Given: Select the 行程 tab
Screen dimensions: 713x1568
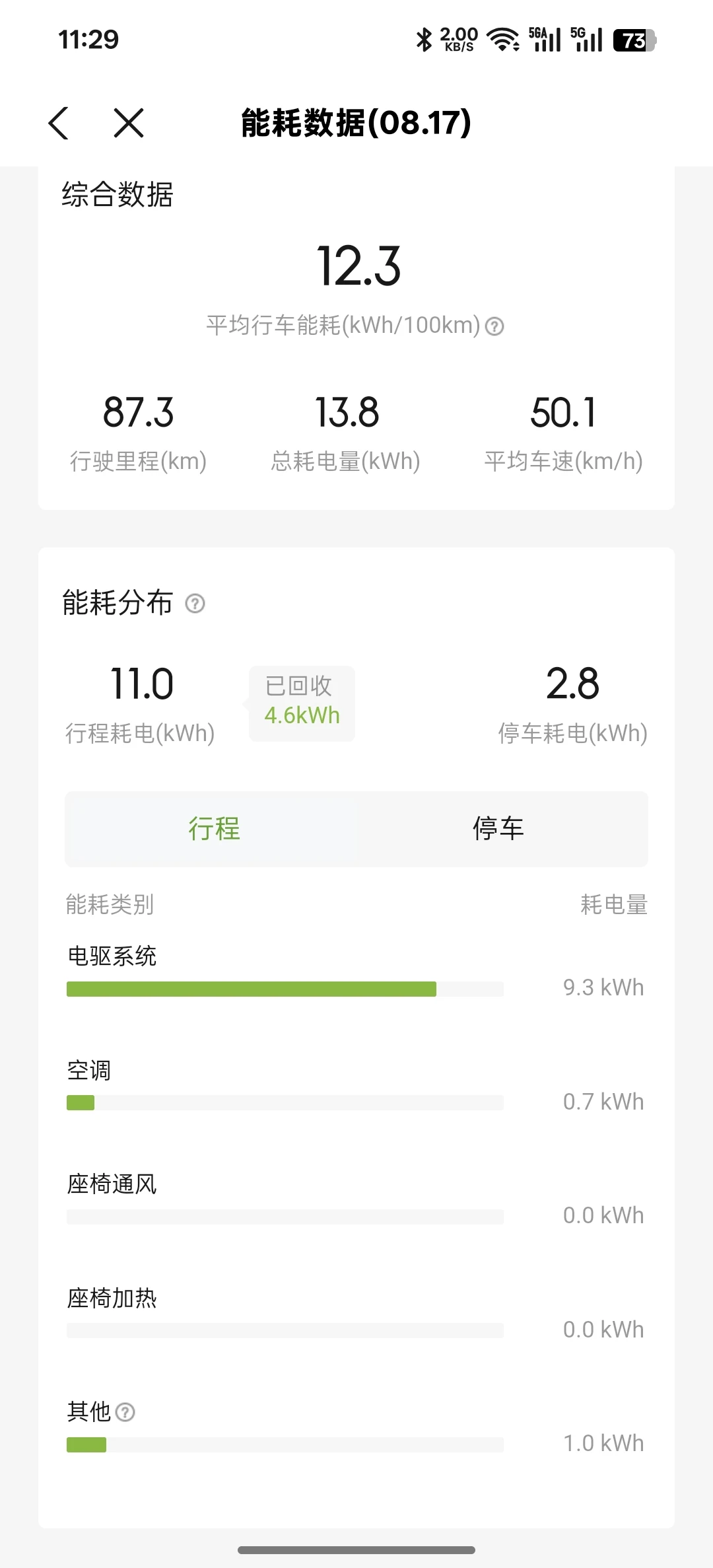Looking at the screenshot, I should [x=214, y=829].
